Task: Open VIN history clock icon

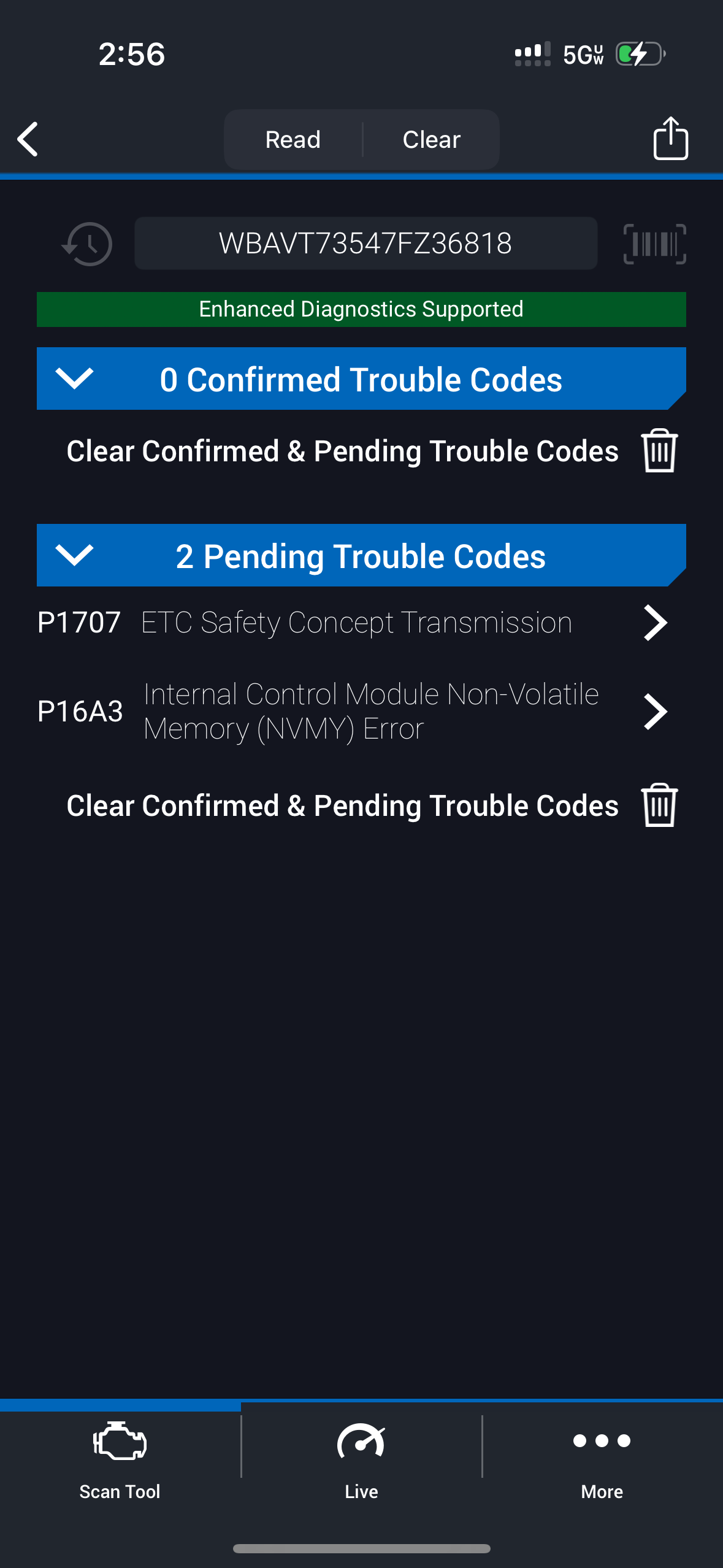Action: click(x=88, y=244)
